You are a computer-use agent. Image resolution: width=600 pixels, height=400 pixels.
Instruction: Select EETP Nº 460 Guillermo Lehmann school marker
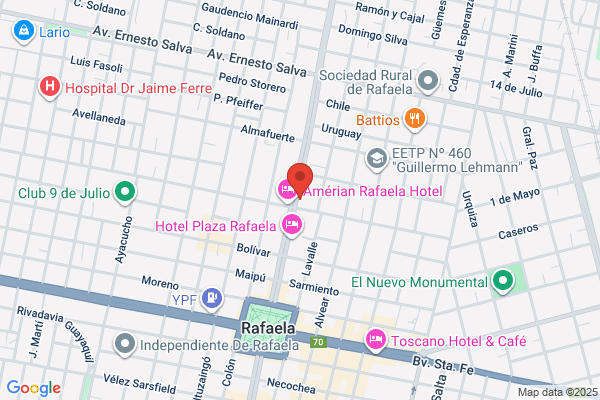tap(377, 159)
